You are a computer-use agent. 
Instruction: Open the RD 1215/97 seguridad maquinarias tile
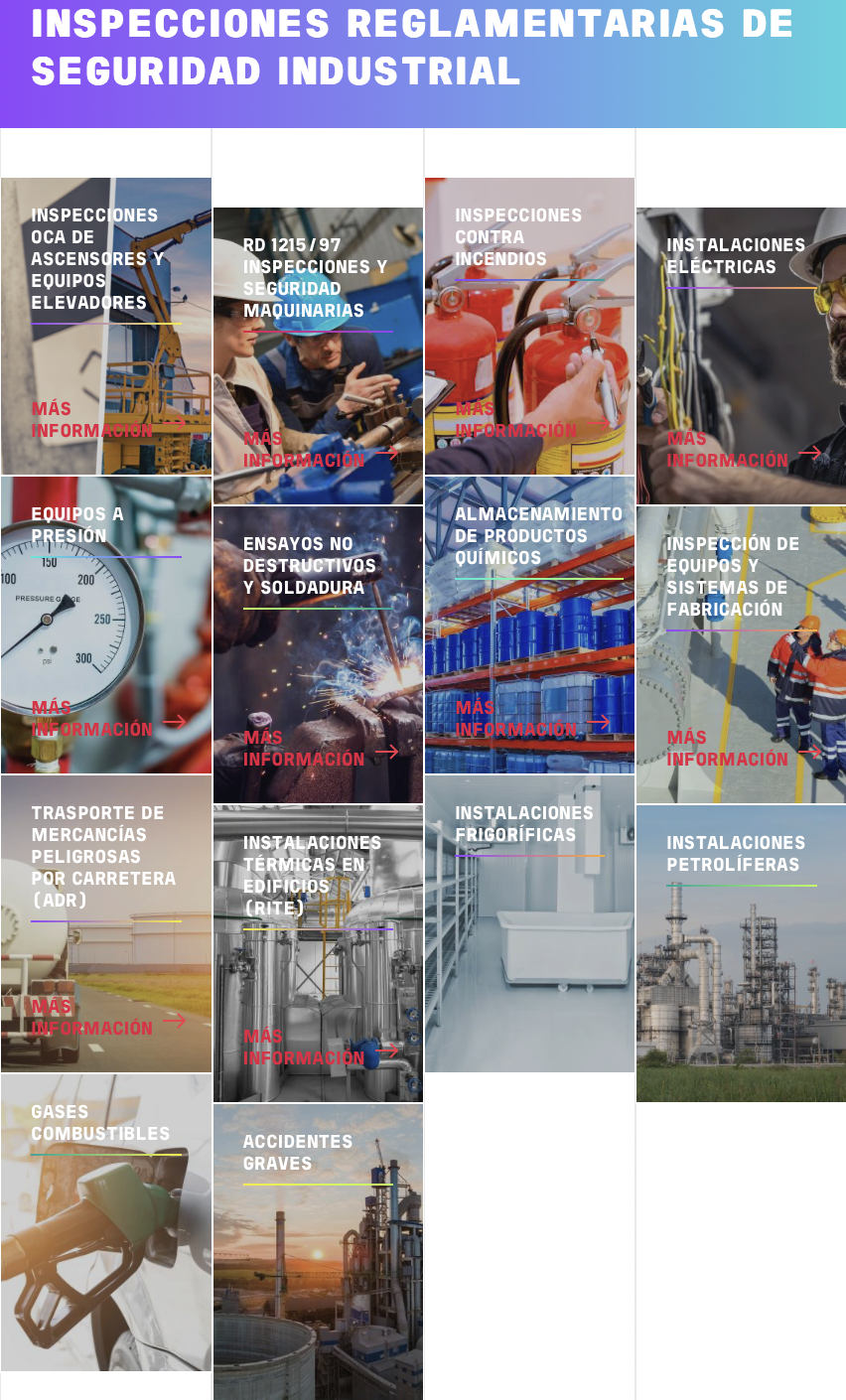click(x=318, y=355)
